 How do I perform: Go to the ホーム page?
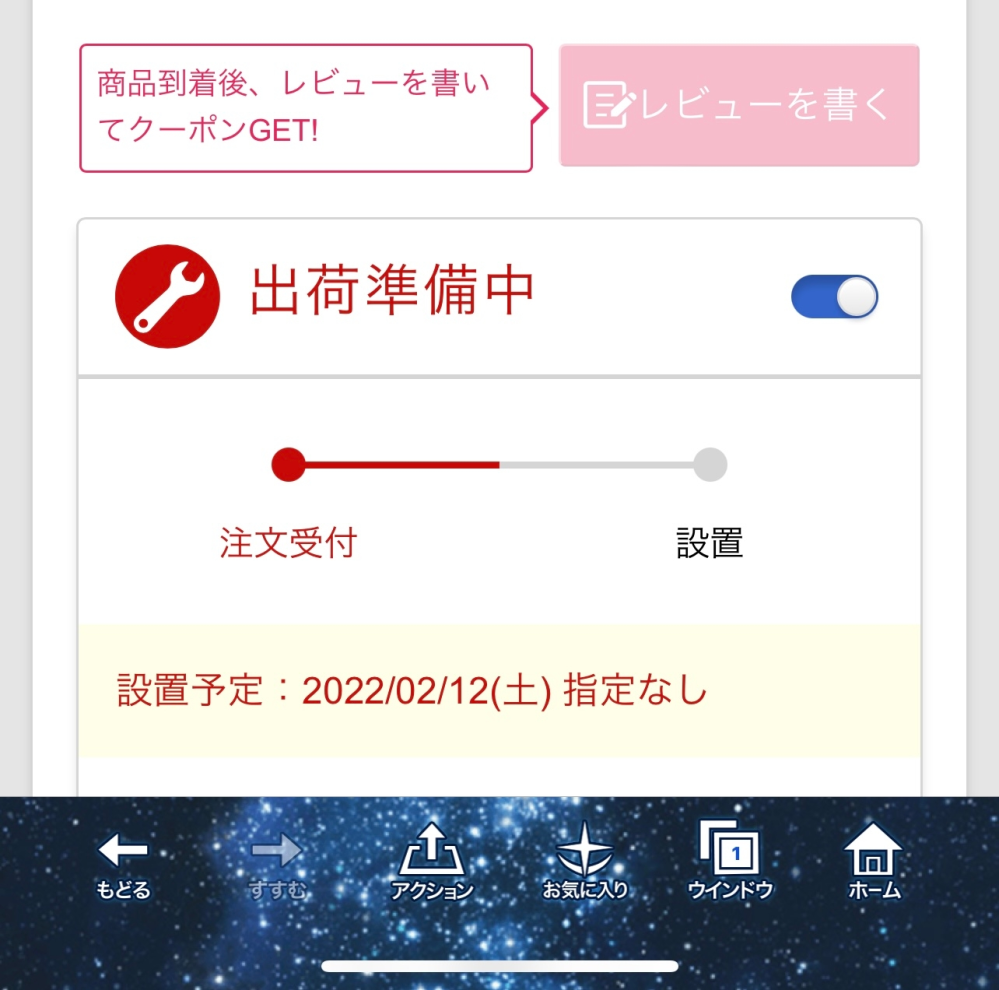(873, 863)
